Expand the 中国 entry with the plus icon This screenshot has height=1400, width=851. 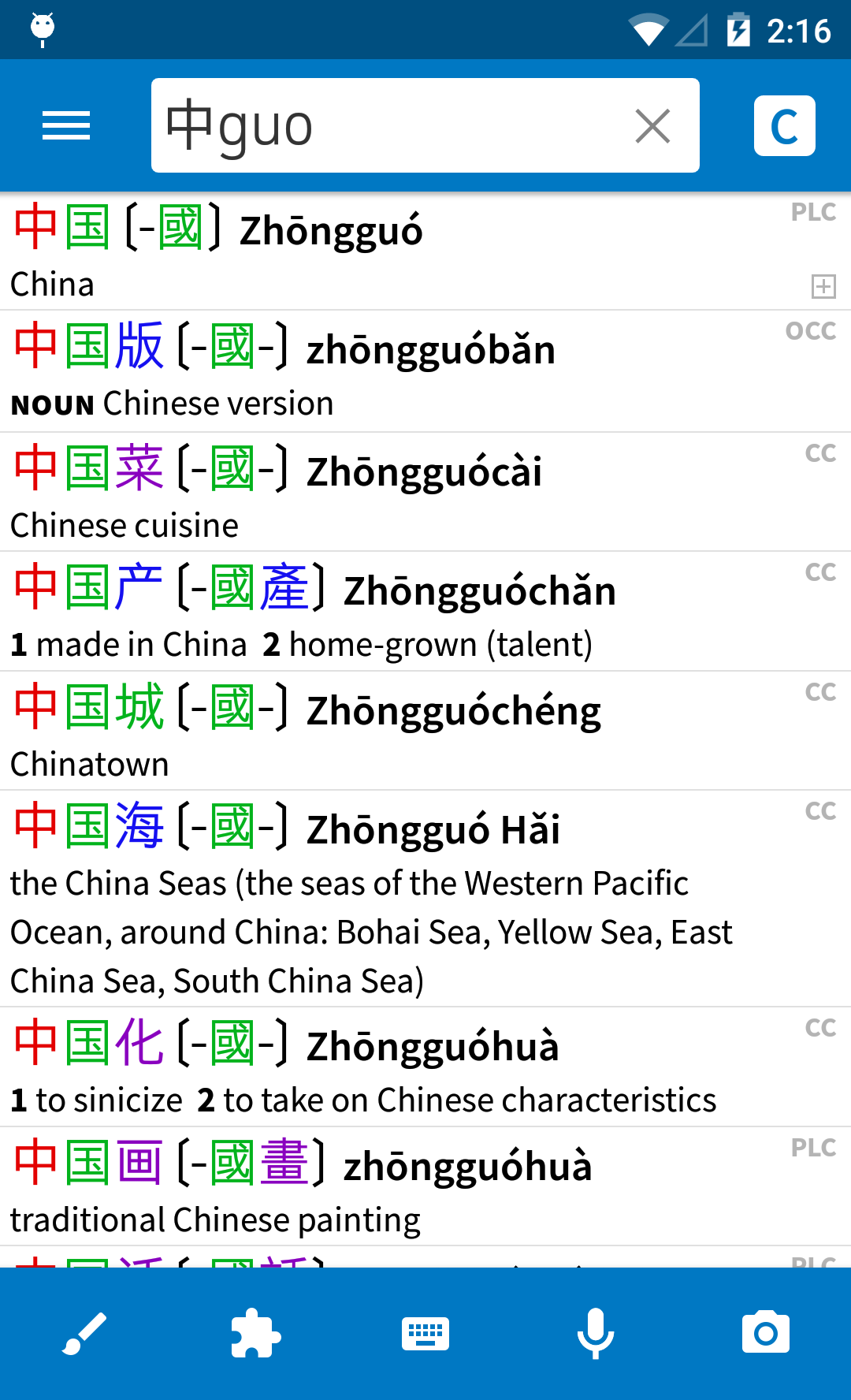[x=822, y=286]
